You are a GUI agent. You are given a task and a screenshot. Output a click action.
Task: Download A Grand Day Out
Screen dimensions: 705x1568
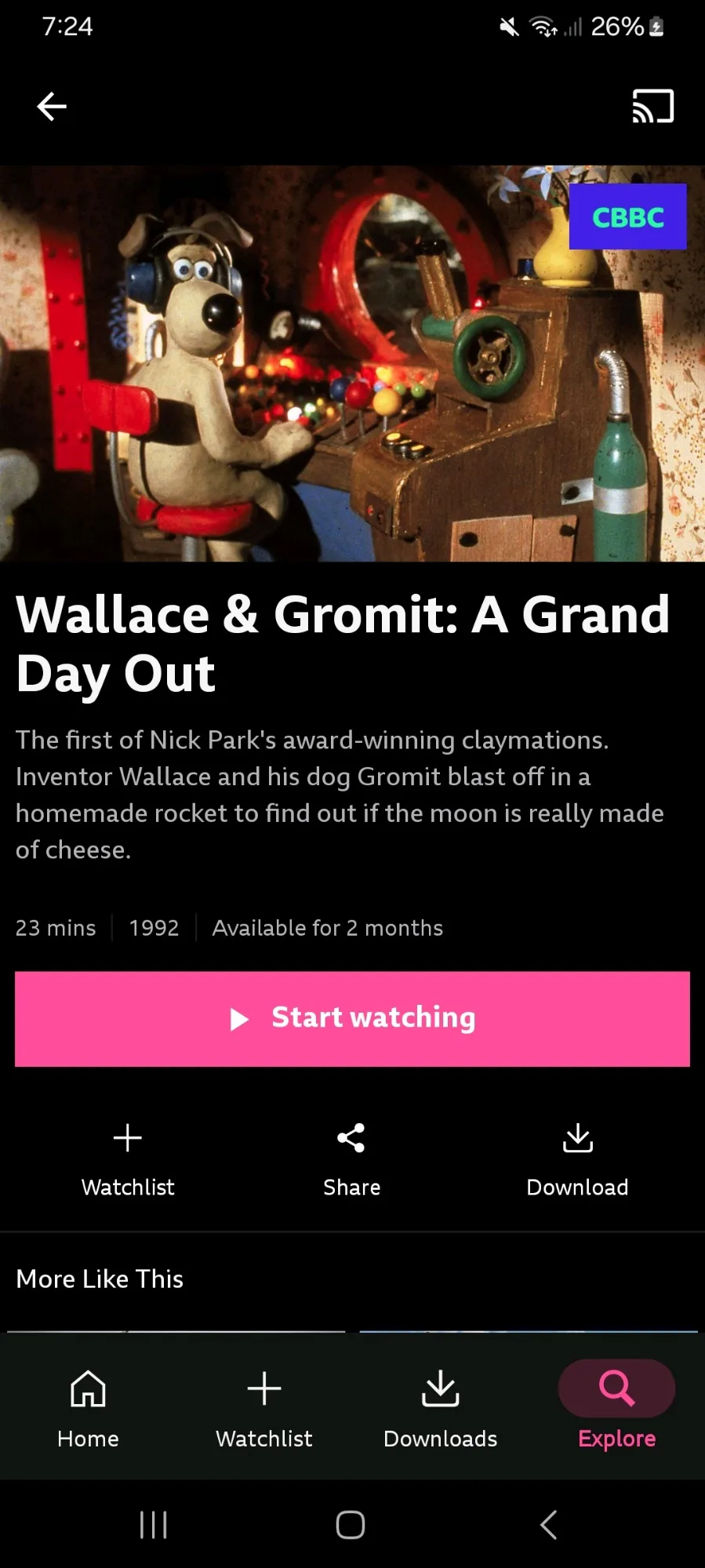[577, 1159]
